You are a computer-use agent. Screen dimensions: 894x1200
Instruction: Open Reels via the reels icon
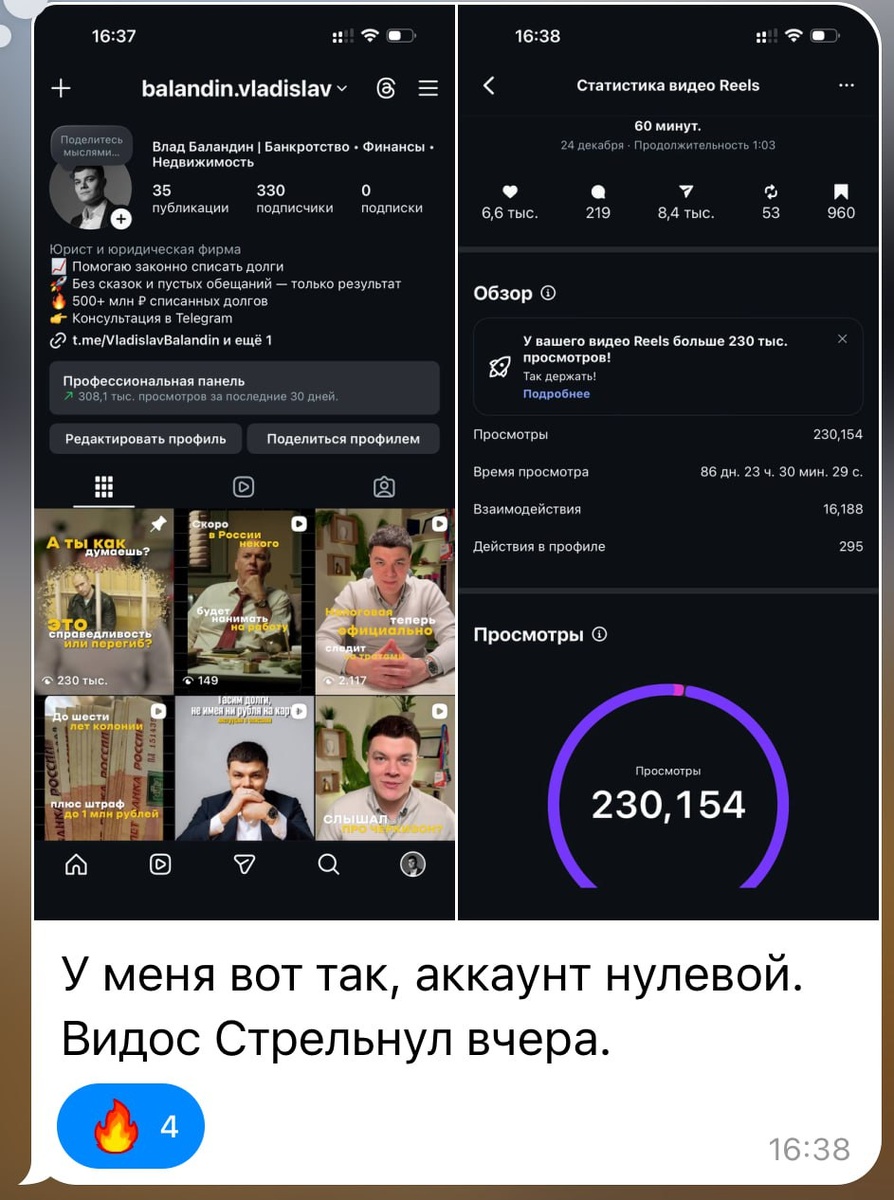click(160, 864)
